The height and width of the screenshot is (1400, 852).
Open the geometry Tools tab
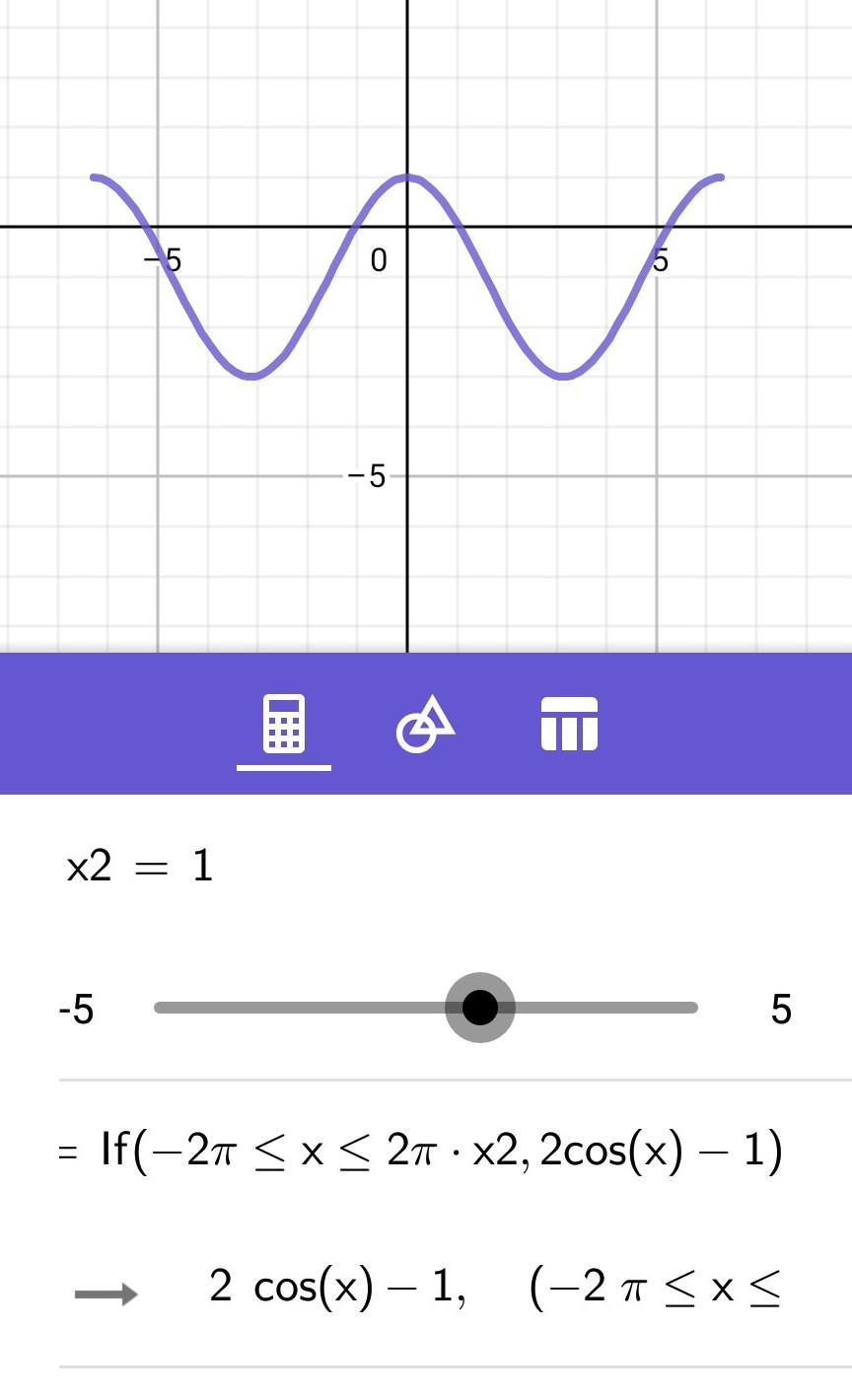(425, 725)
